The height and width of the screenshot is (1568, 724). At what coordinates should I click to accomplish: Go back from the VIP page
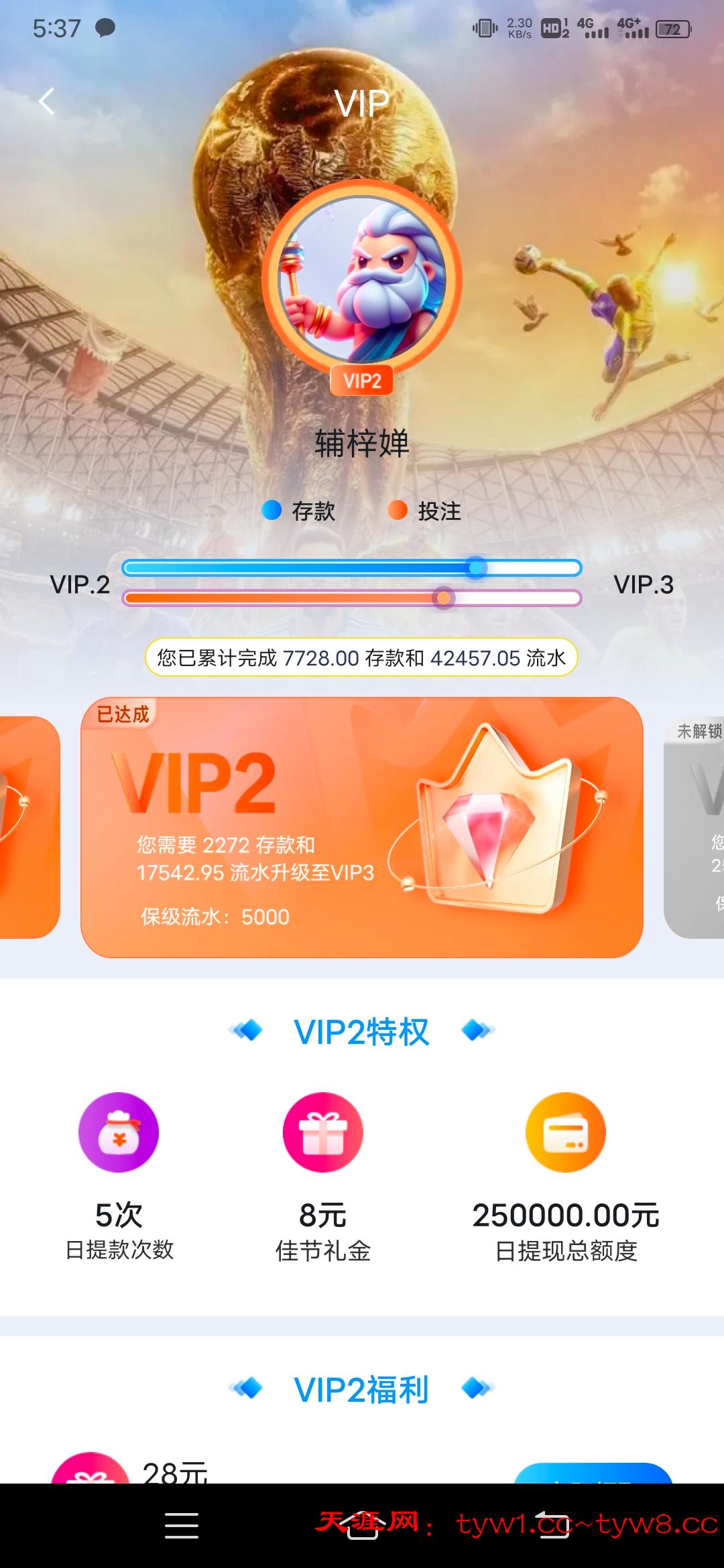pos(46,102)
